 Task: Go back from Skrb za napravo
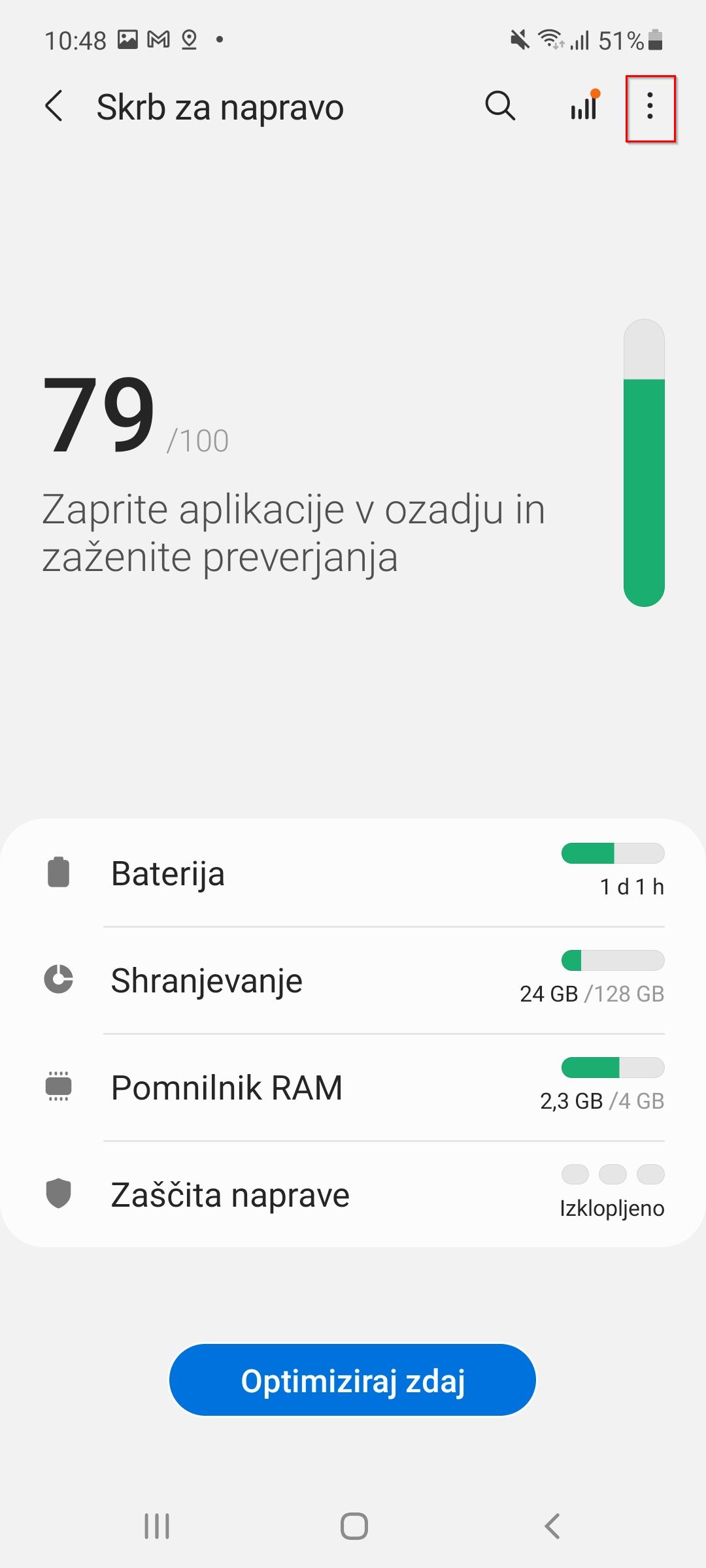[x=54, y=106]
